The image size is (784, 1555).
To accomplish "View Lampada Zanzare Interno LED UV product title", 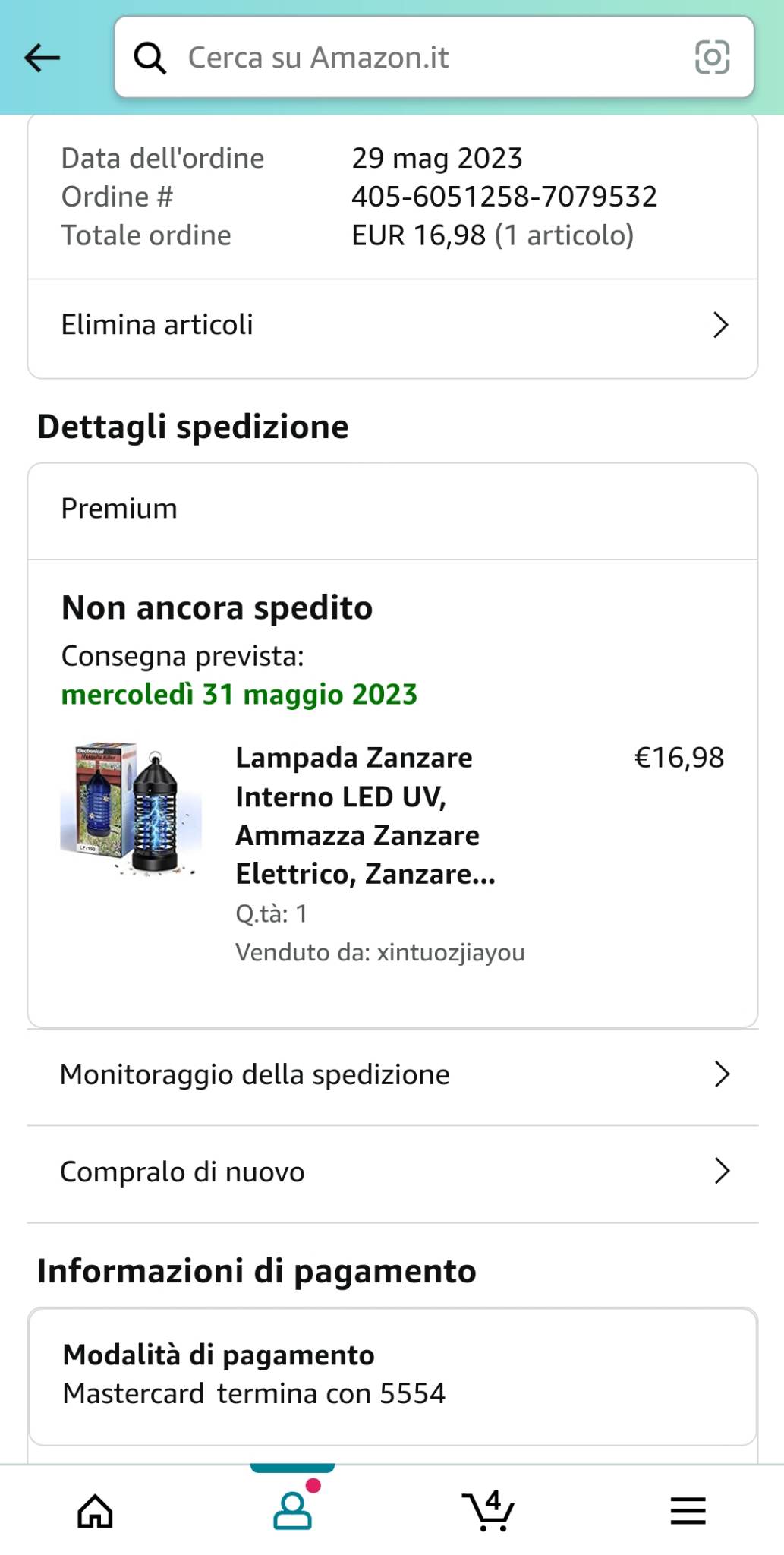I will click(x=365, y=815).
